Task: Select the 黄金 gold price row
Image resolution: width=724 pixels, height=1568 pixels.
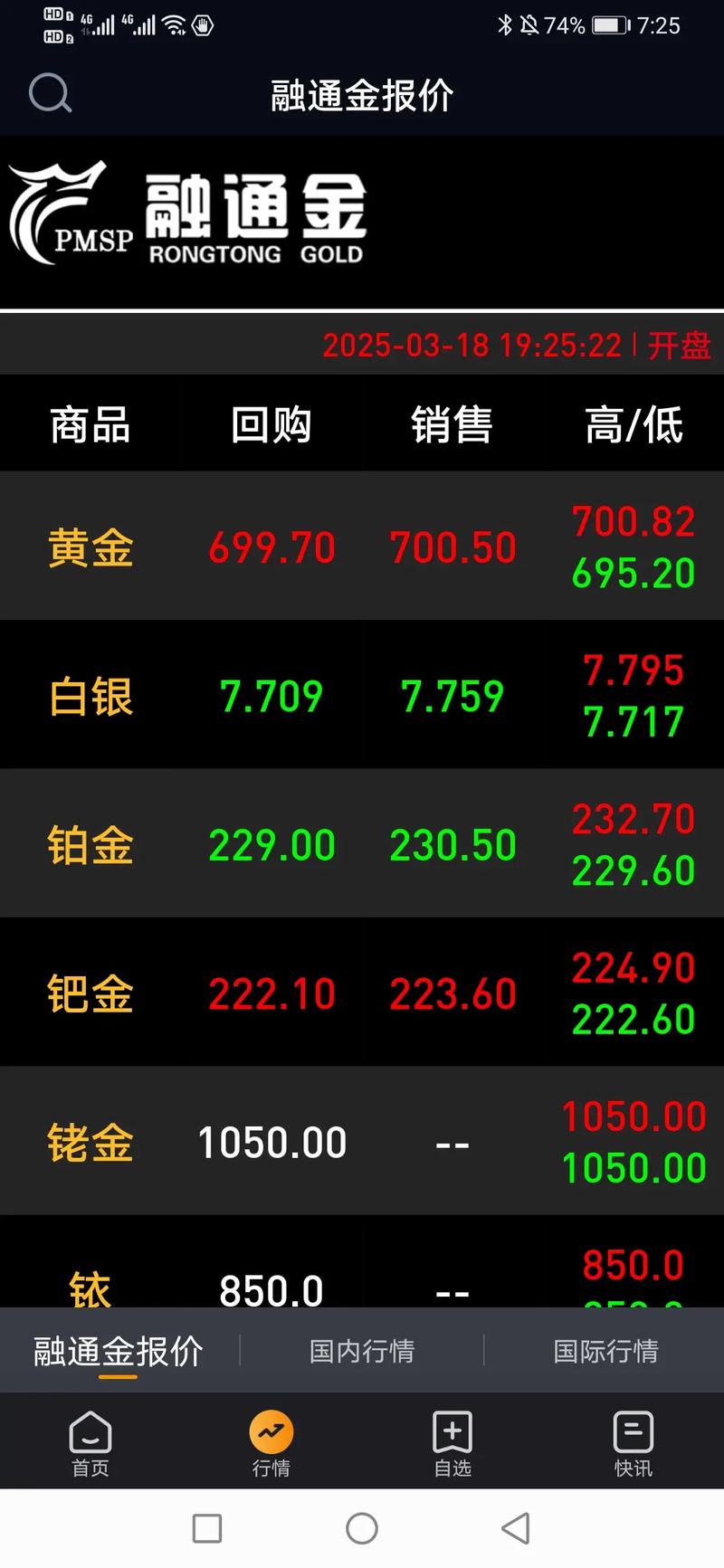Action: [x=362, y=546]
